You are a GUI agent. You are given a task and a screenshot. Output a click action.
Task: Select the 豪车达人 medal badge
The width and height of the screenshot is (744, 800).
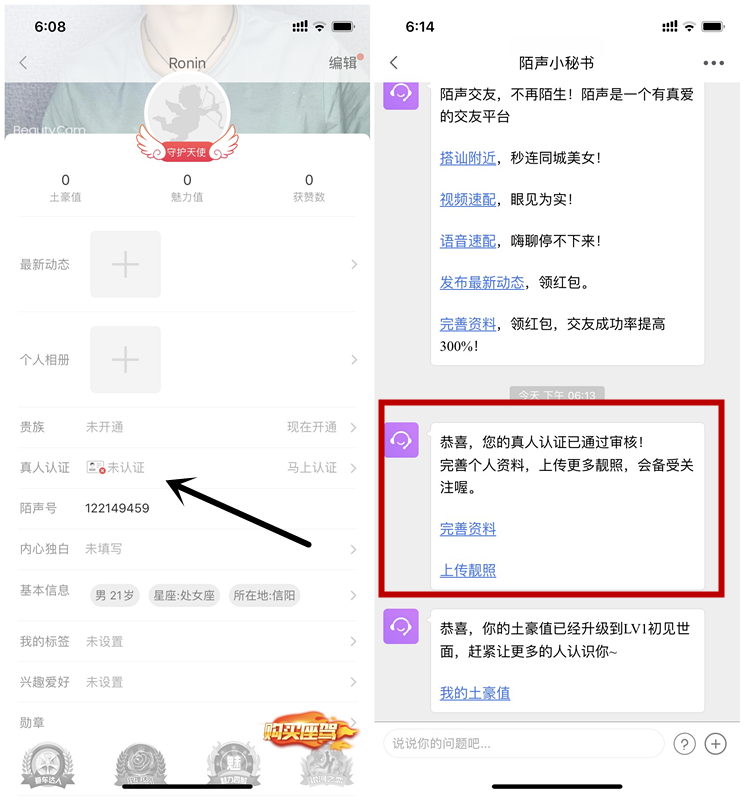pos(48,765)
